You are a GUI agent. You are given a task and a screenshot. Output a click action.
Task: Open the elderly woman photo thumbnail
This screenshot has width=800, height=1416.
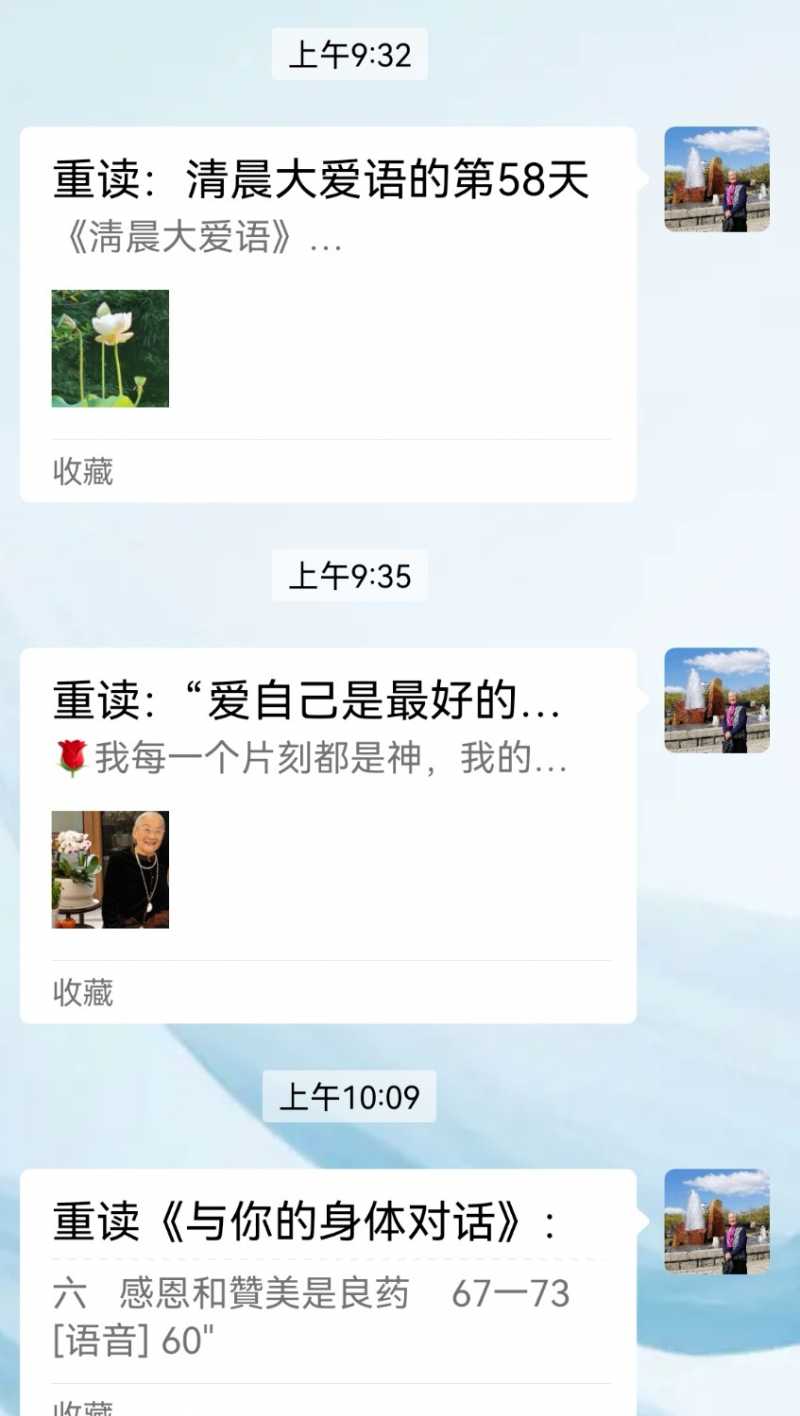point(110,869)
